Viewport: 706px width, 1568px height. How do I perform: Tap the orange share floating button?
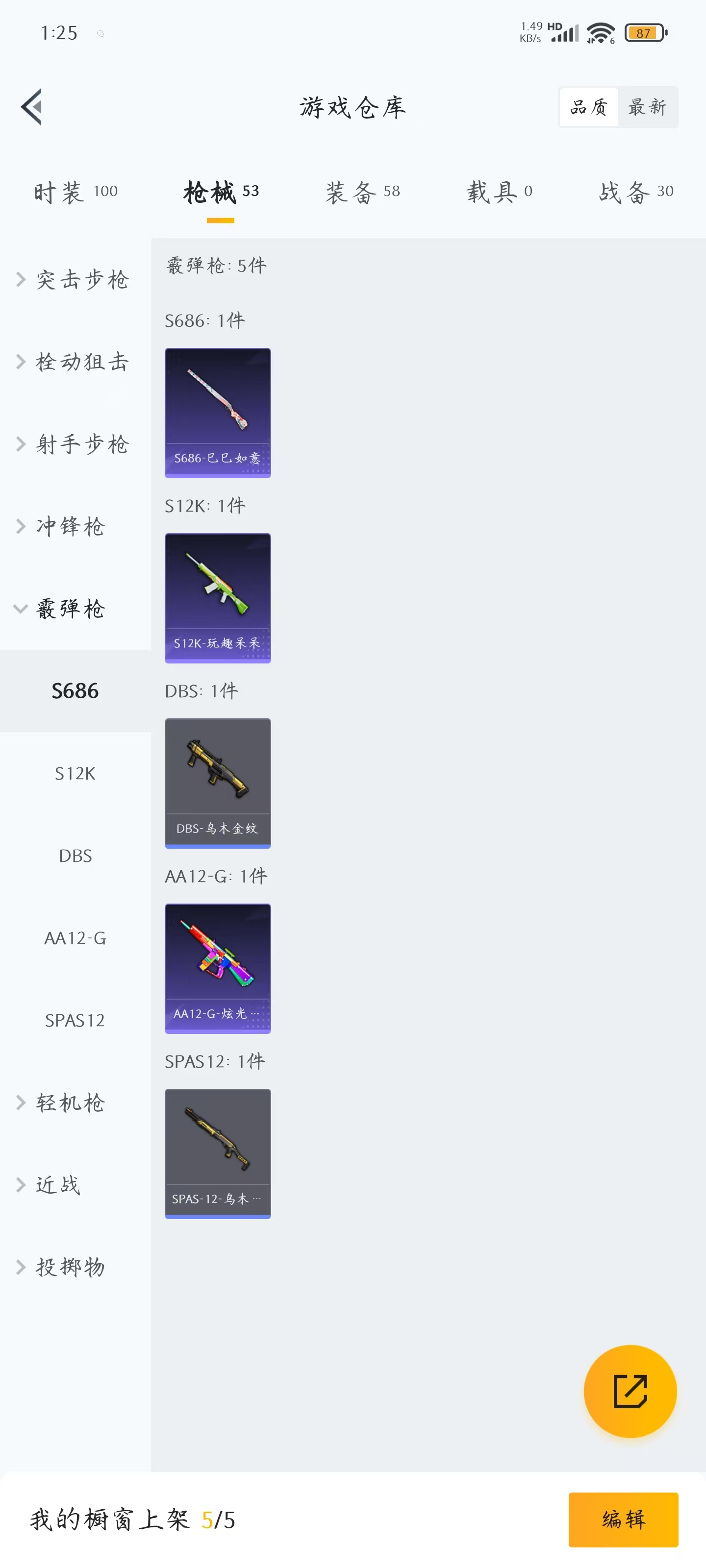tap(630, 1391)
